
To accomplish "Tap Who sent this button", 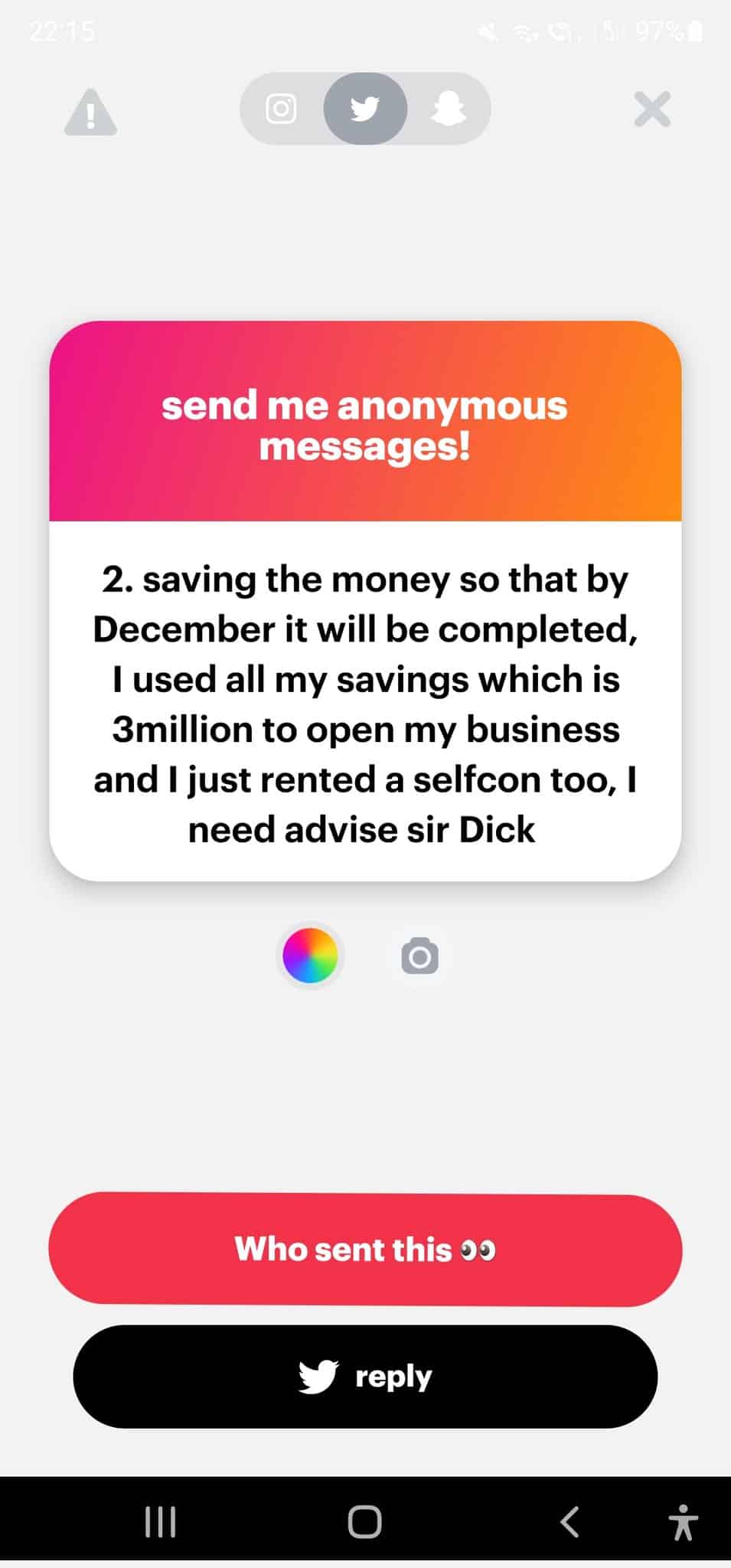I will (x=365, y=1249).
